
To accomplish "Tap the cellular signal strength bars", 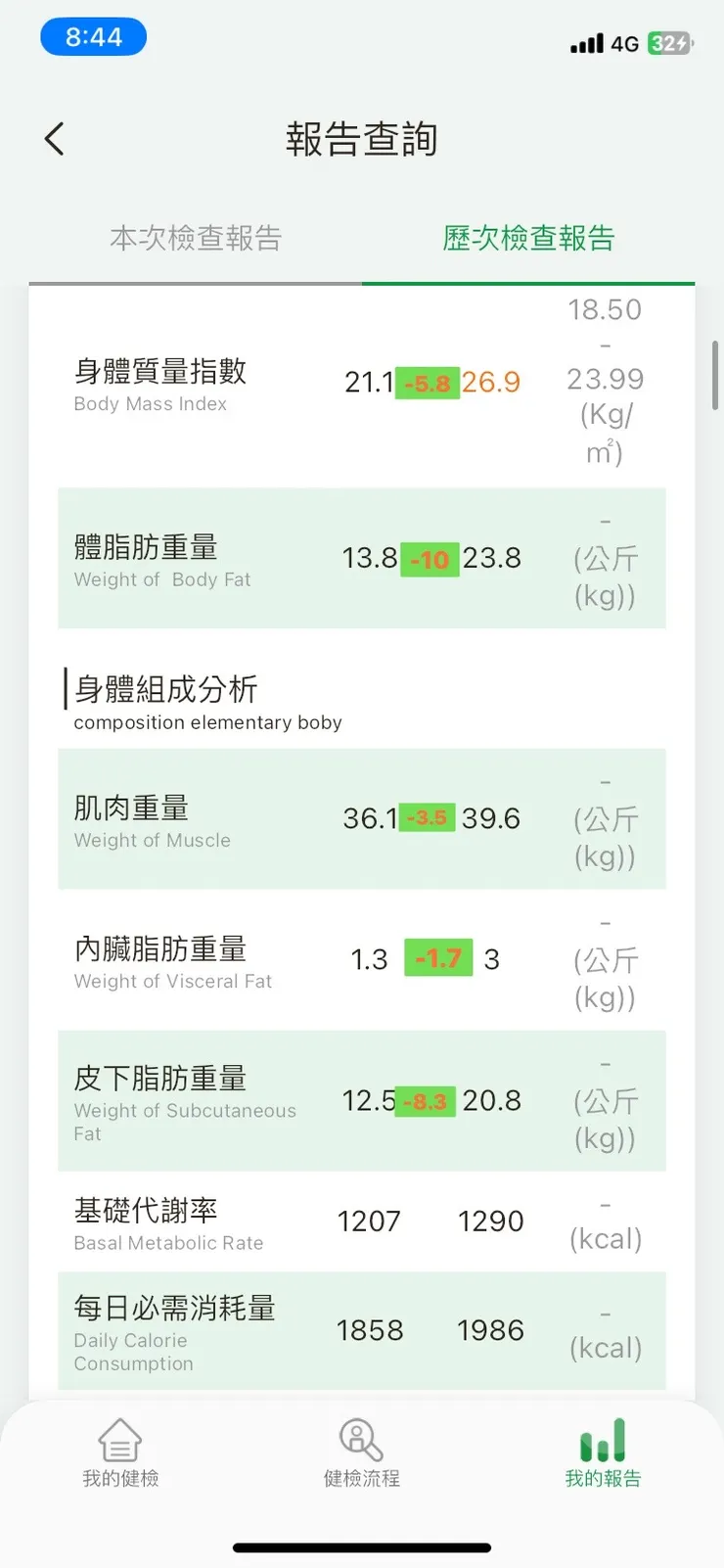I will click(x=585, y=43).
